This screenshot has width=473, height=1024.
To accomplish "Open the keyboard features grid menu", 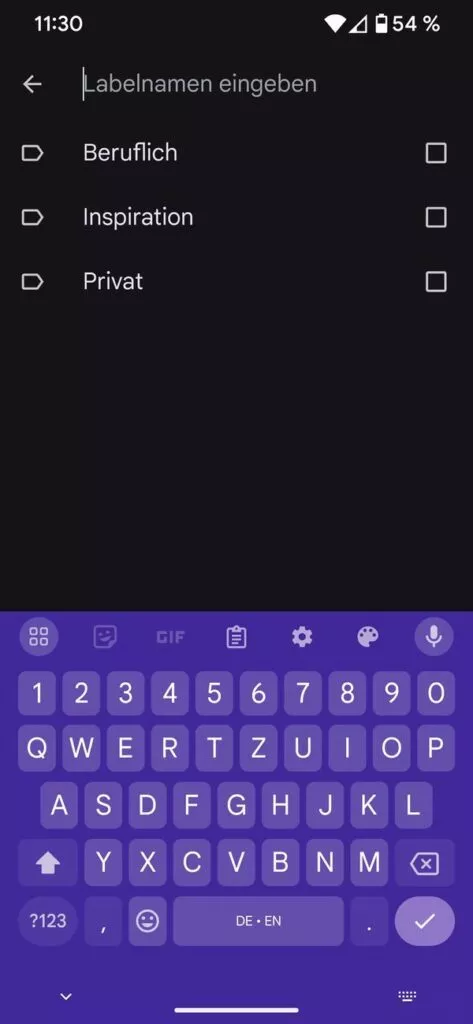I will point(39,636).
